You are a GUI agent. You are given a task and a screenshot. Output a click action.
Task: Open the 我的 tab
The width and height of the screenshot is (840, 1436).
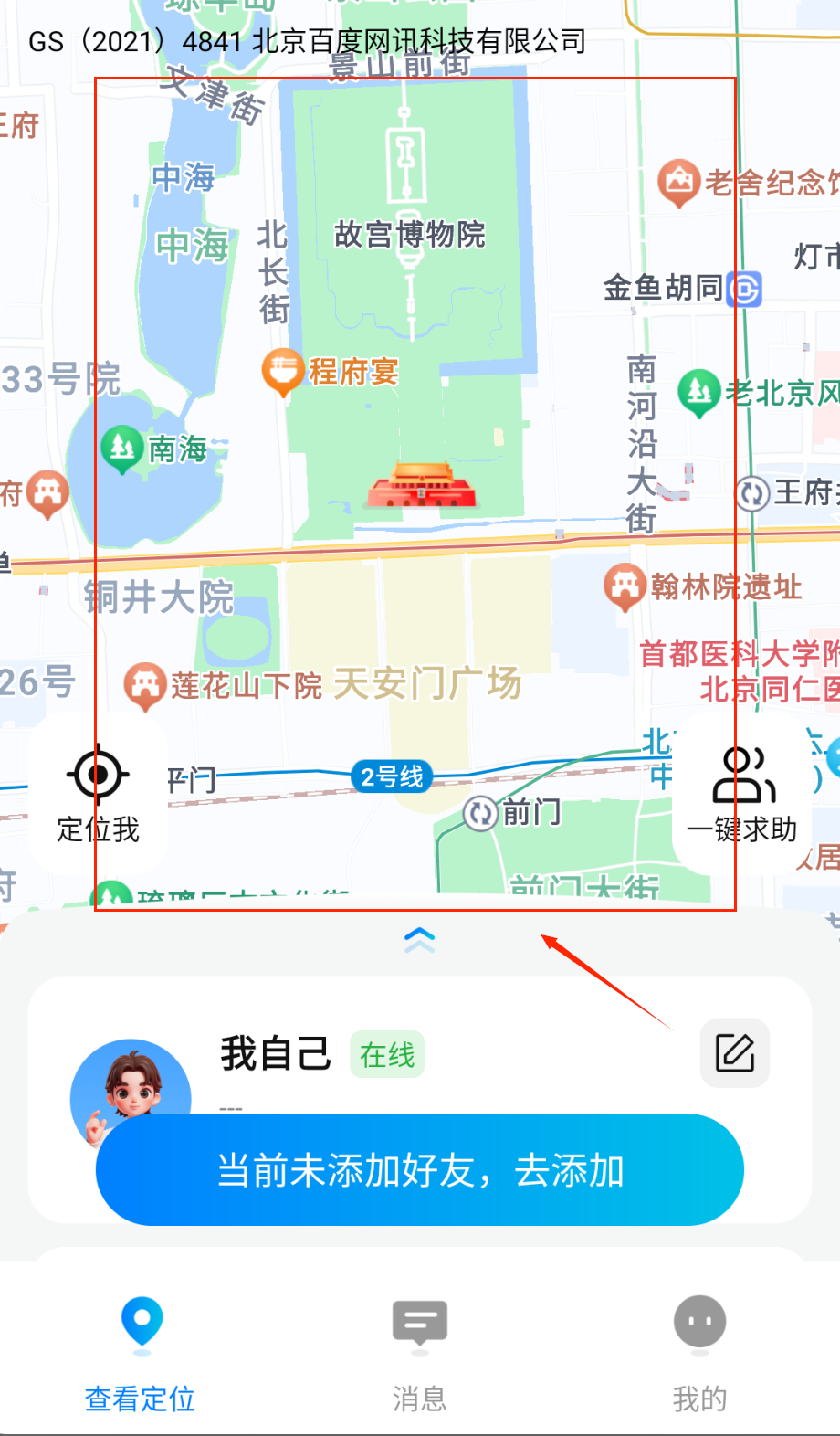[699, 1351]
